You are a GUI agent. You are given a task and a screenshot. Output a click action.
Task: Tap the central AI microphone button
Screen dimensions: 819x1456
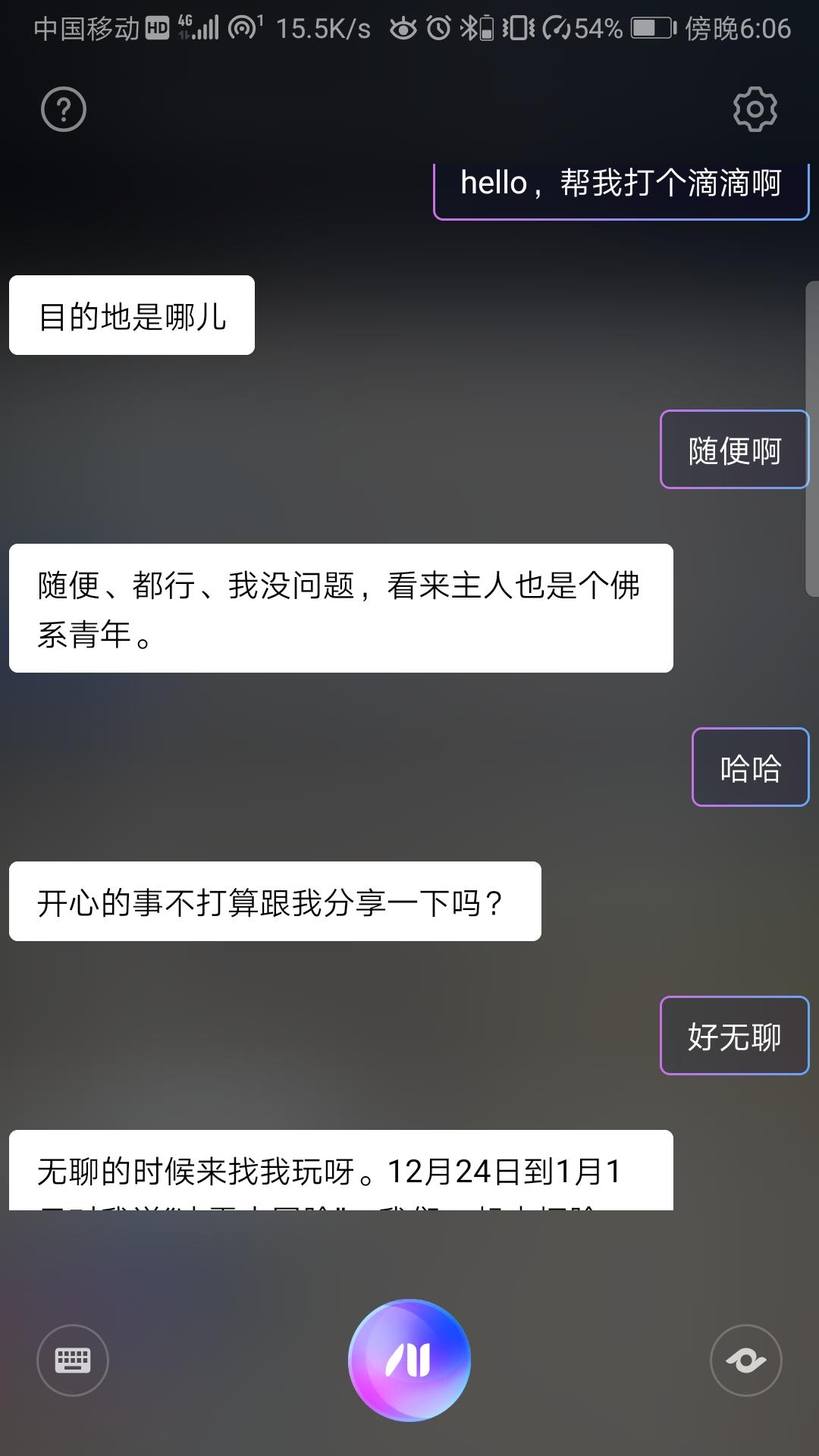pos(409,1360)
